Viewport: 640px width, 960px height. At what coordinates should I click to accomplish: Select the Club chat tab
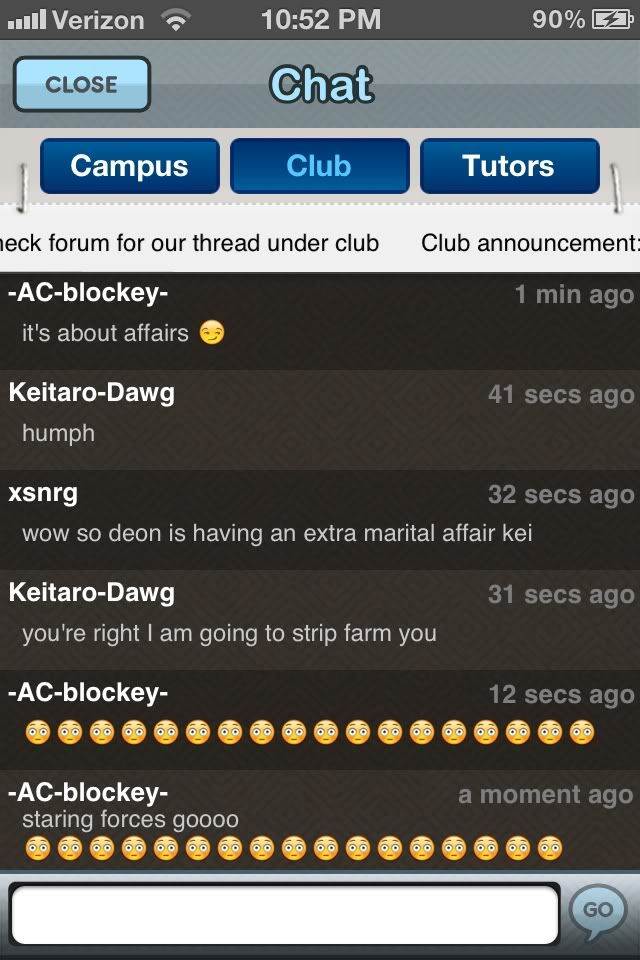(x=319, y=166)
